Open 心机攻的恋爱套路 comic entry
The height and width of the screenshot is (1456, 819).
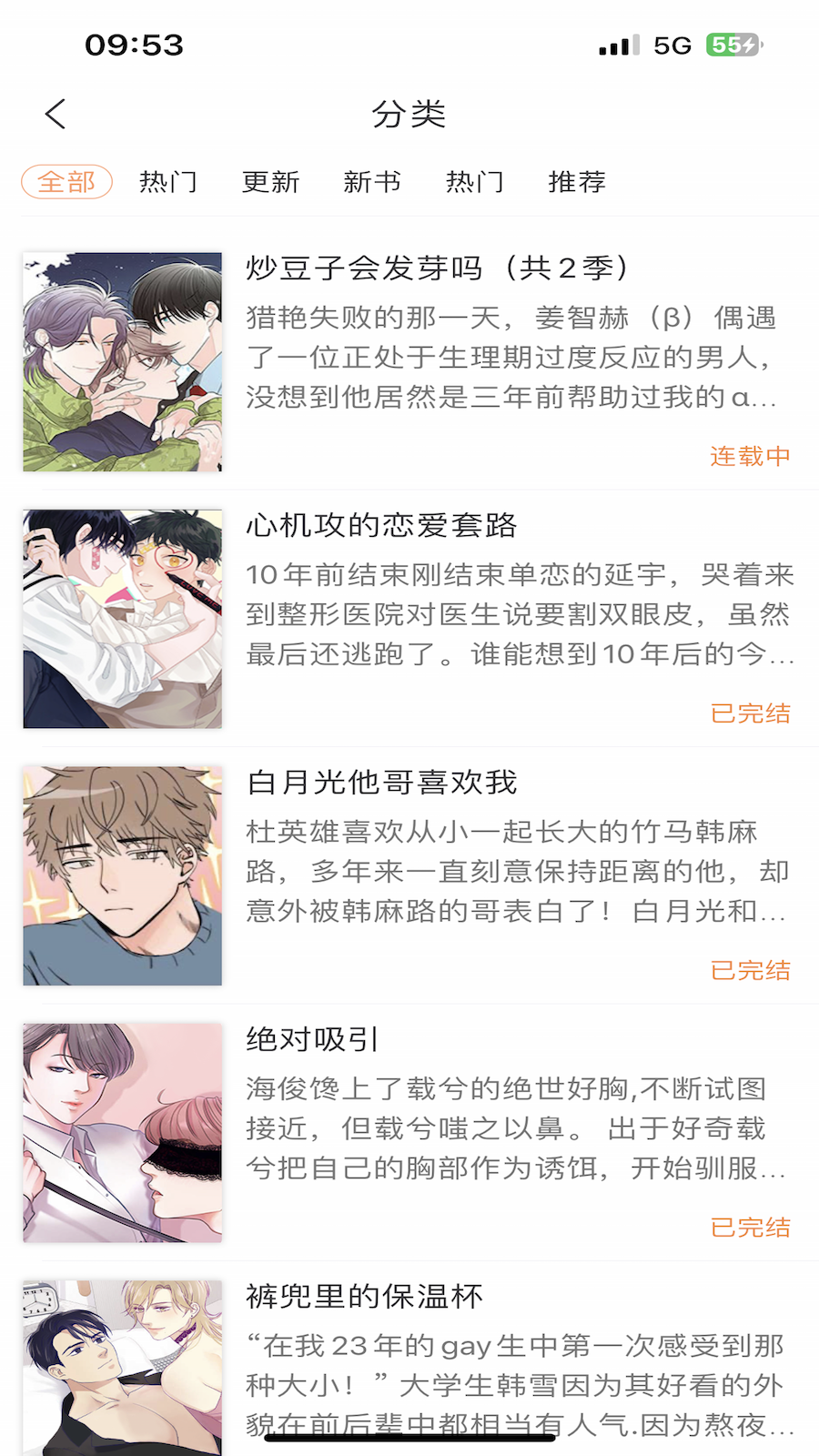(x=382, y=525)
